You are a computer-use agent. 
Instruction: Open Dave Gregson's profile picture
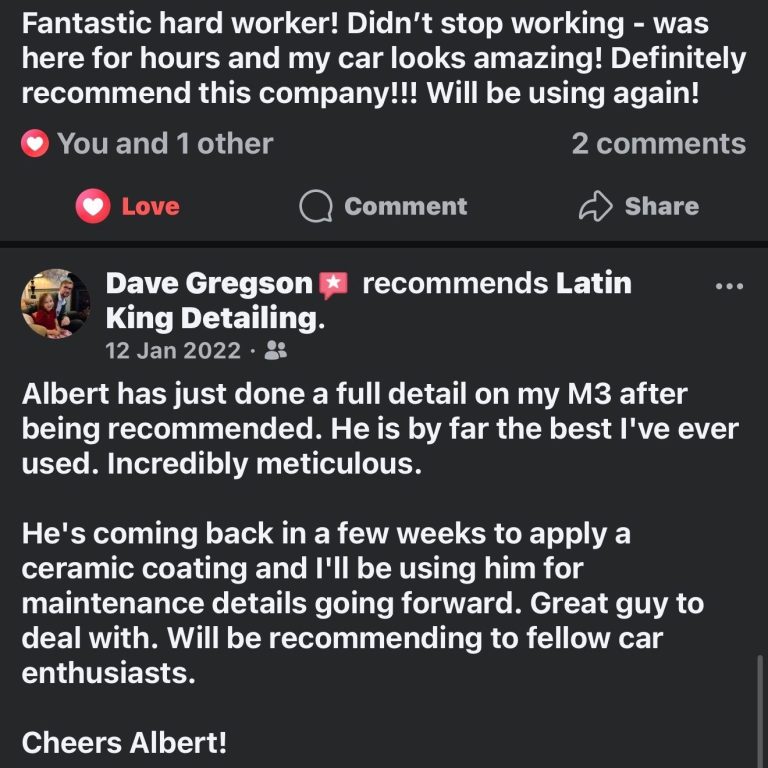pyautogui.click(x=56, y=303)
